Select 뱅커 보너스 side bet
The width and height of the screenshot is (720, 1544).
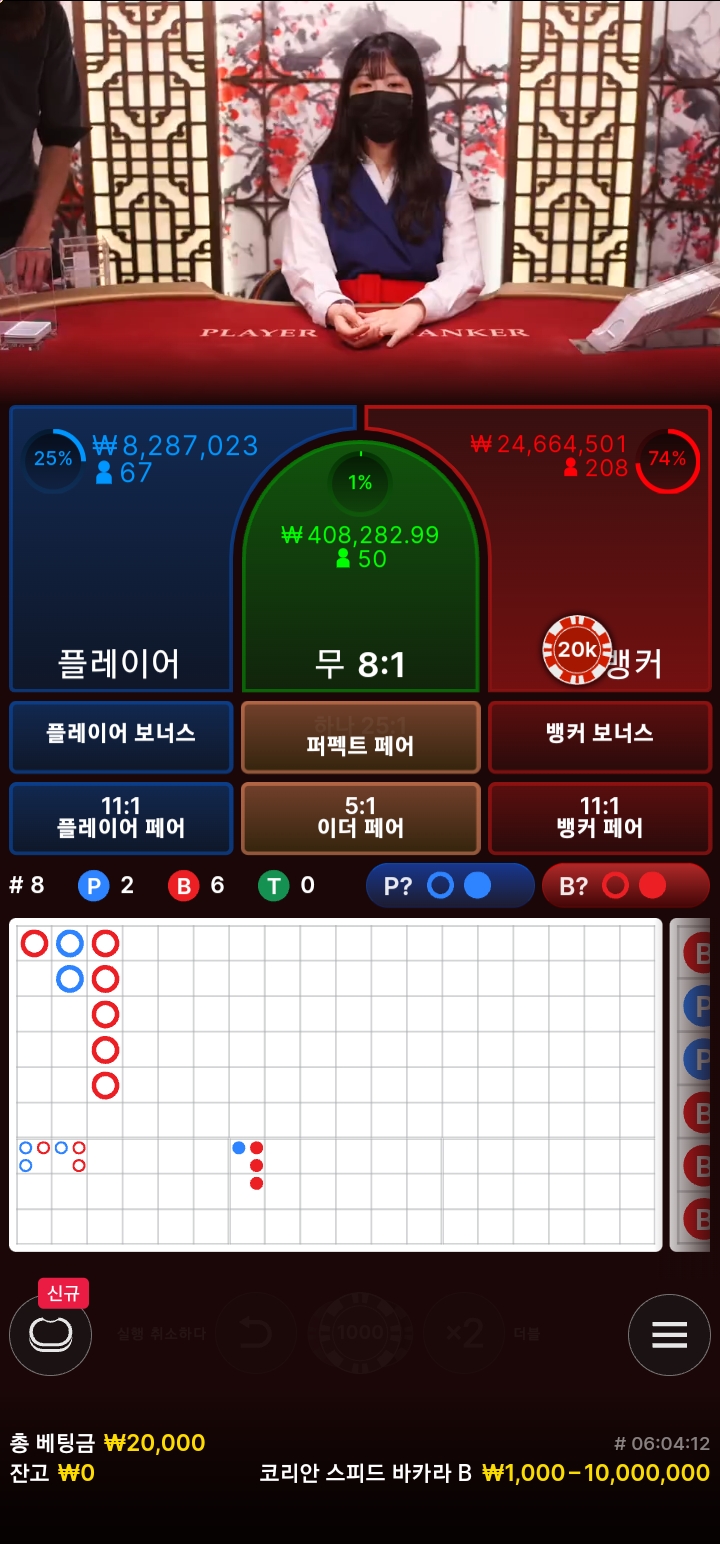(x=600, y=734)
